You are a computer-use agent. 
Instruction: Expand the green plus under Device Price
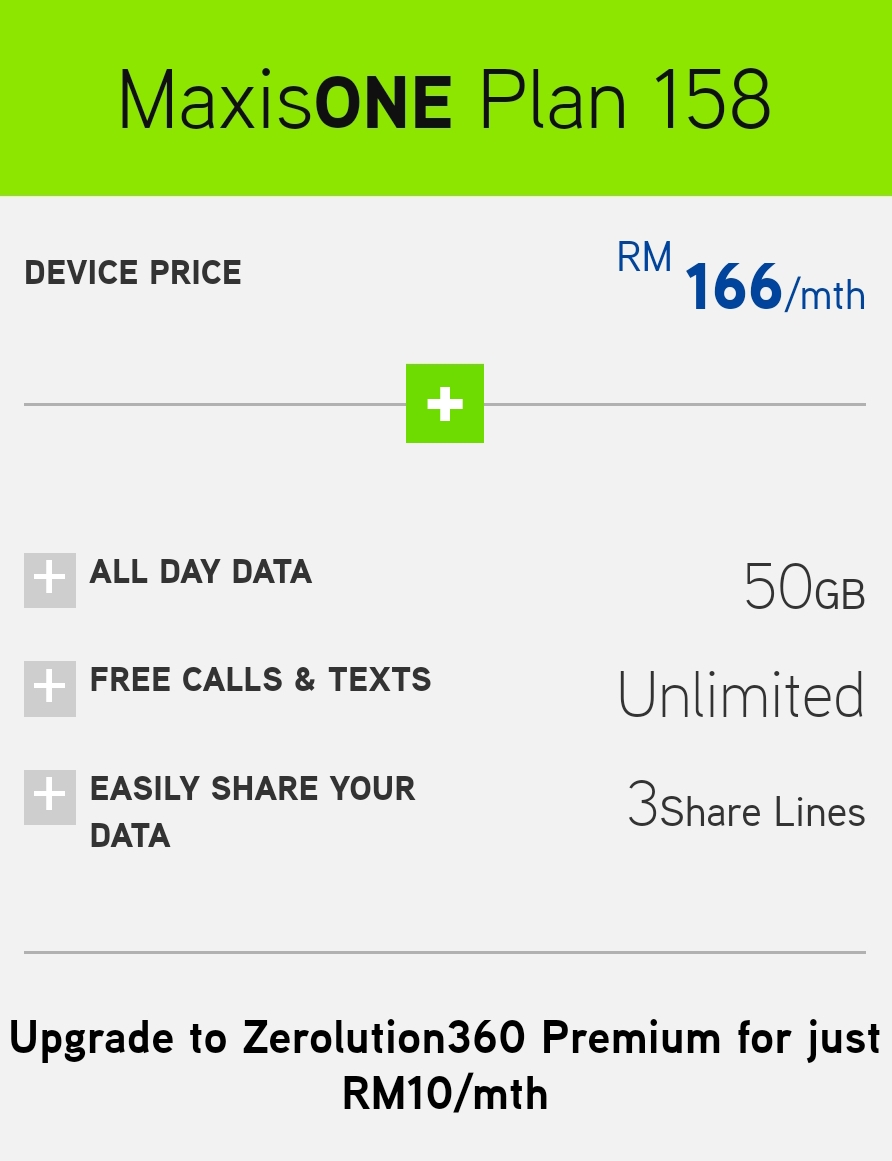pyautogui.click(x=445, y=404)
